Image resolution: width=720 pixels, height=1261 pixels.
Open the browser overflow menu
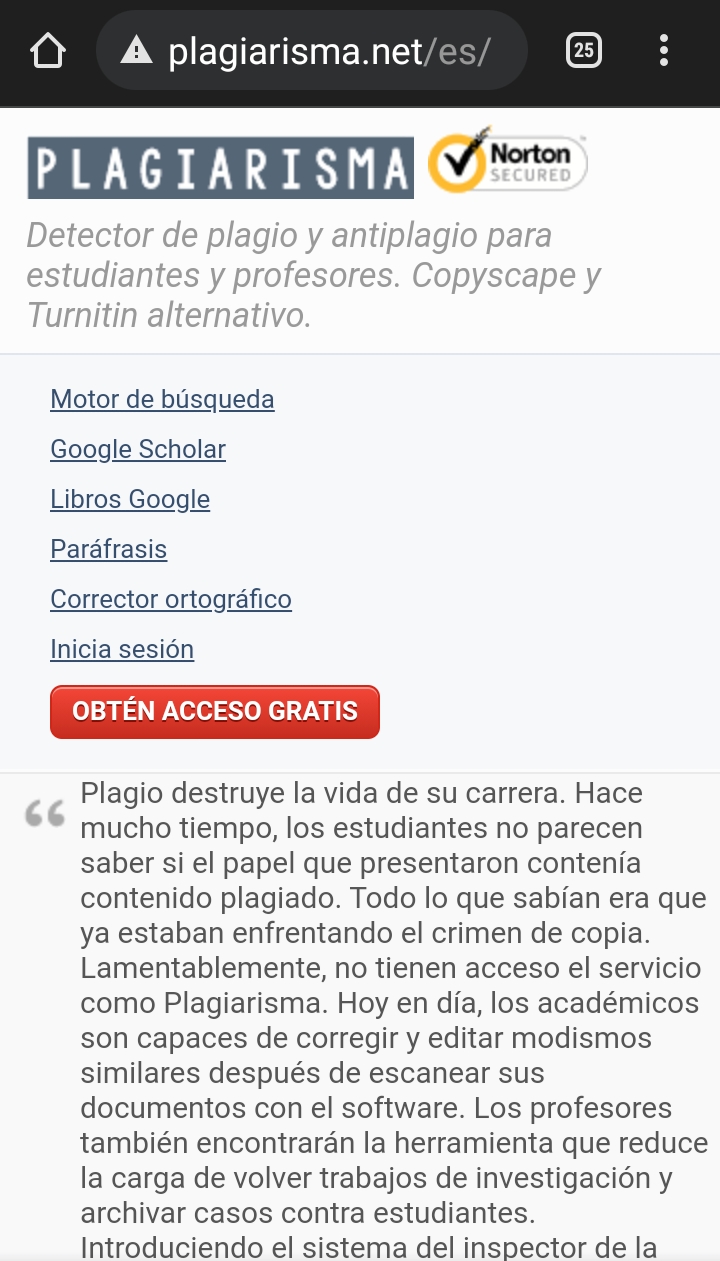[664, 51]
